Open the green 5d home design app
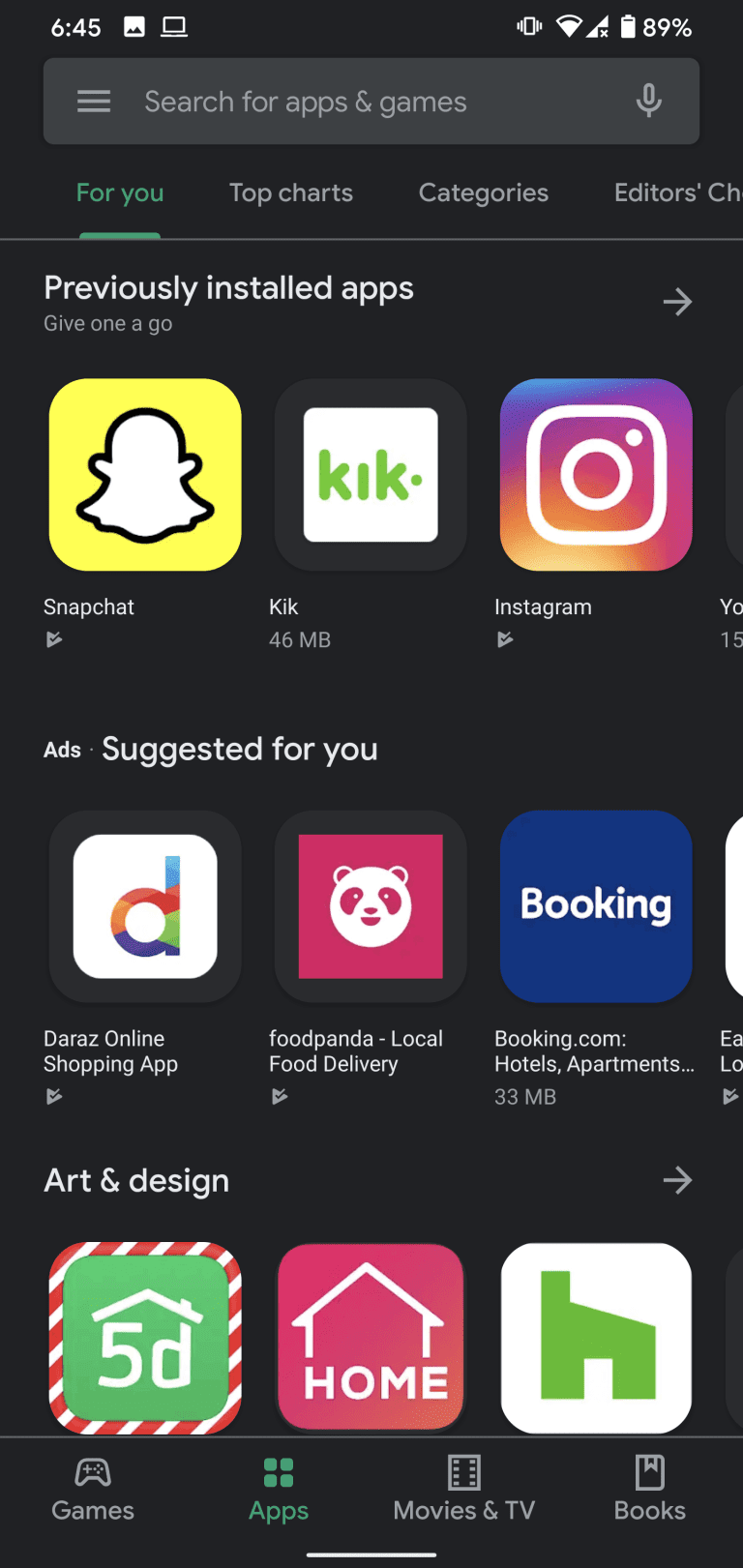743x1568 pixels. [145, 1338]
